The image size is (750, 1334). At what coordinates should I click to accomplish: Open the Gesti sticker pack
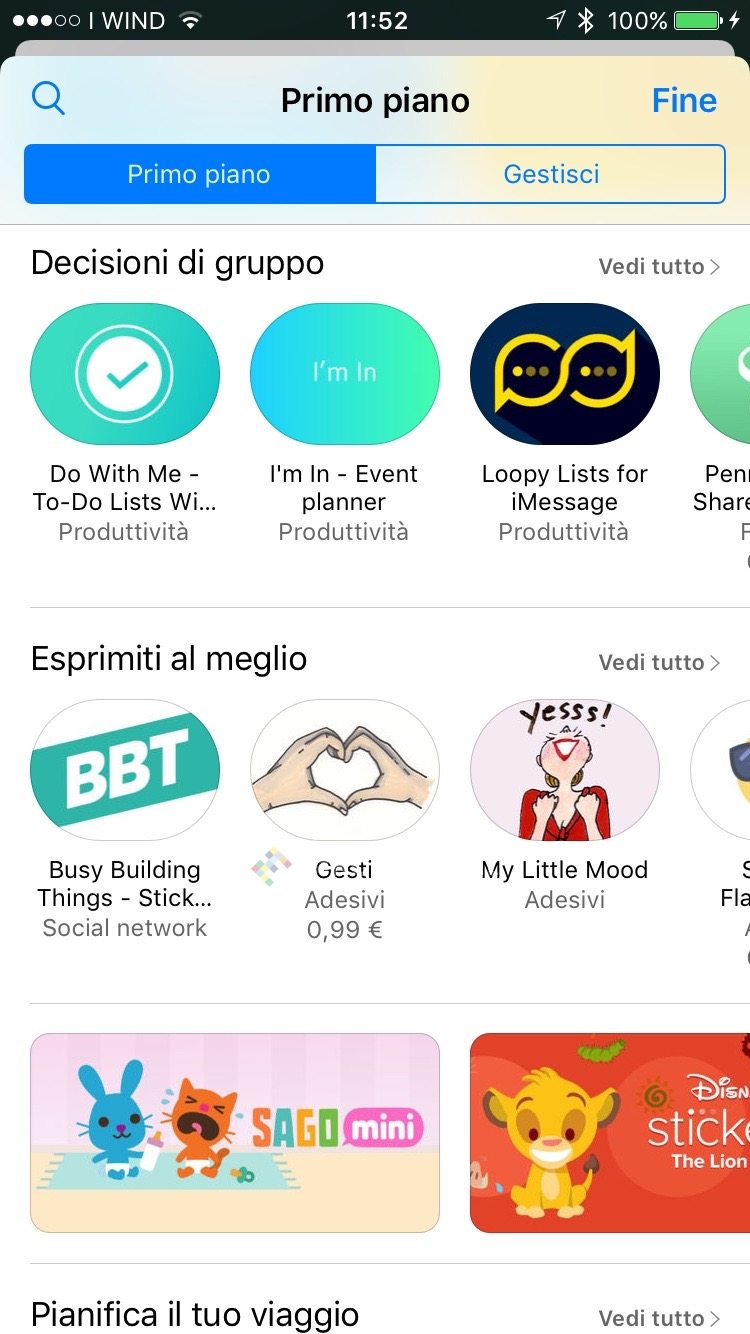344,770
